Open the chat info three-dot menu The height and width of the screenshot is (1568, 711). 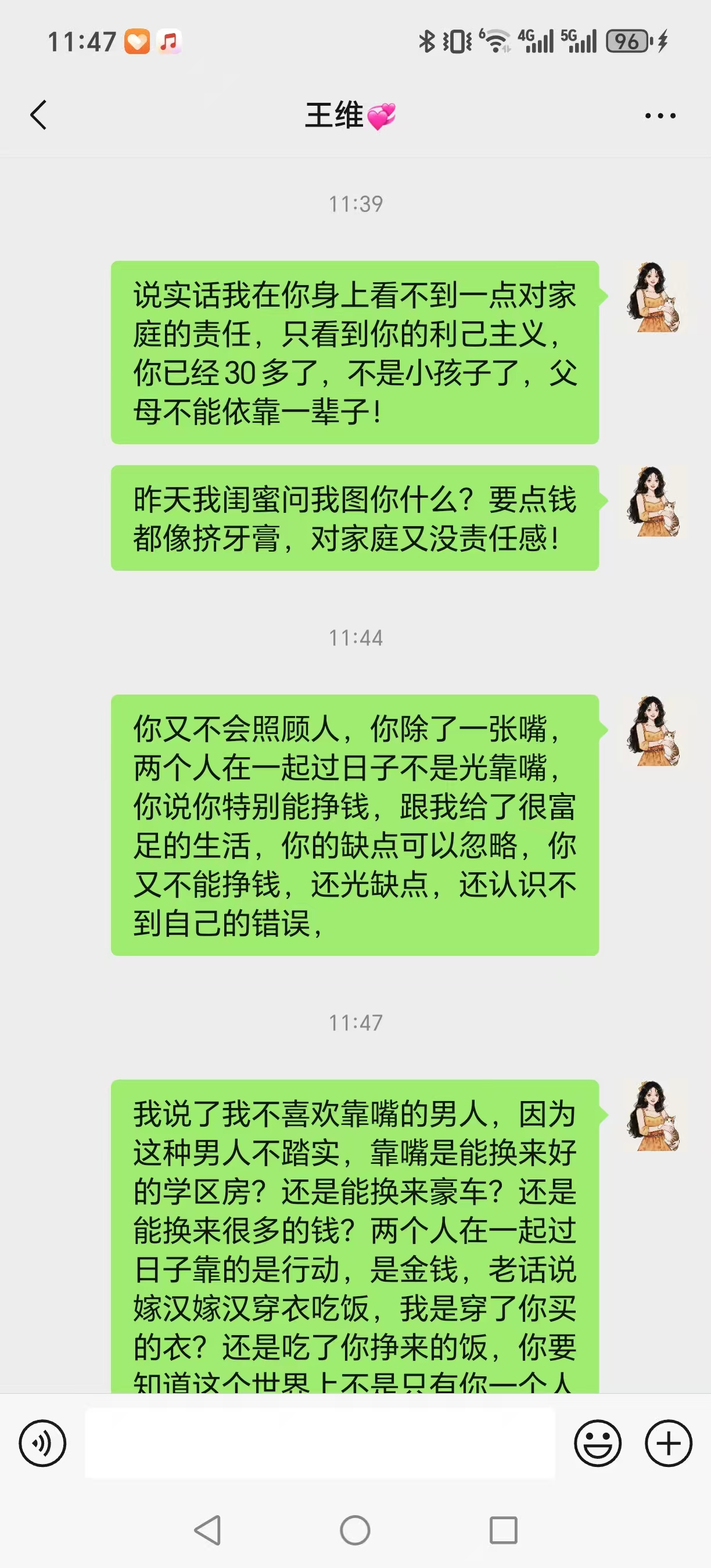click(x=660, y=116)
